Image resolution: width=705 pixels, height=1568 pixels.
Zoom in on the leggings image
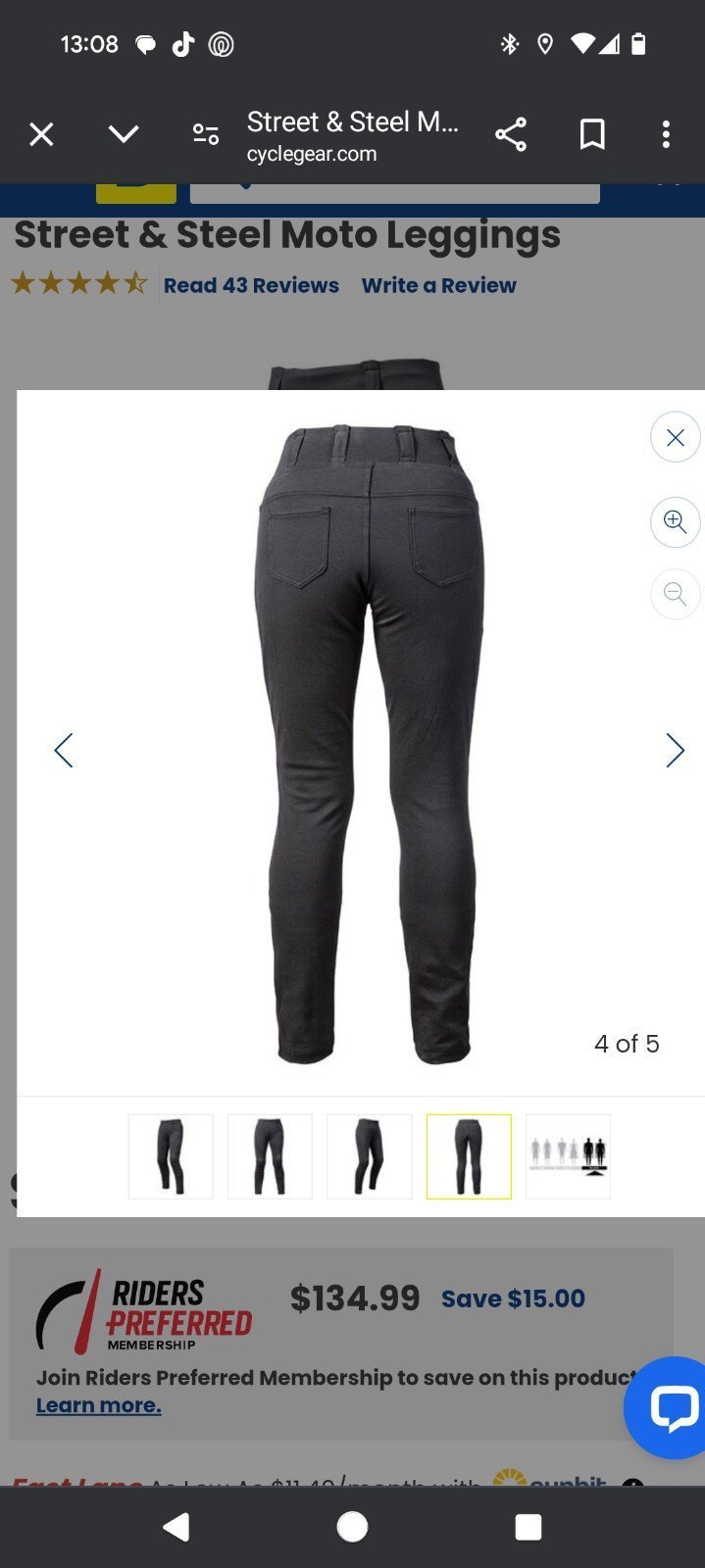676,521
